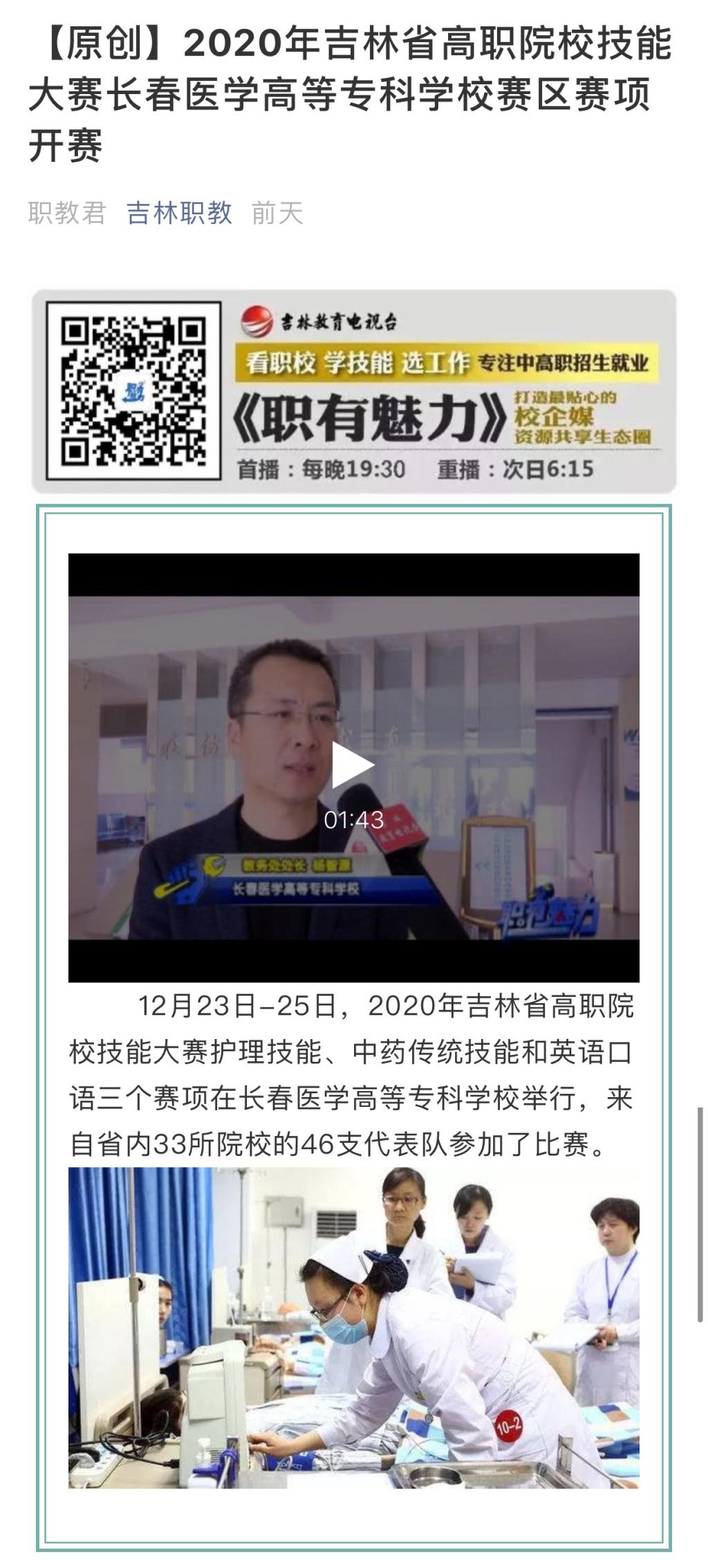Play the 01:43 interview video
This screenshot has width=708, height=1568.
pos(353,765)
